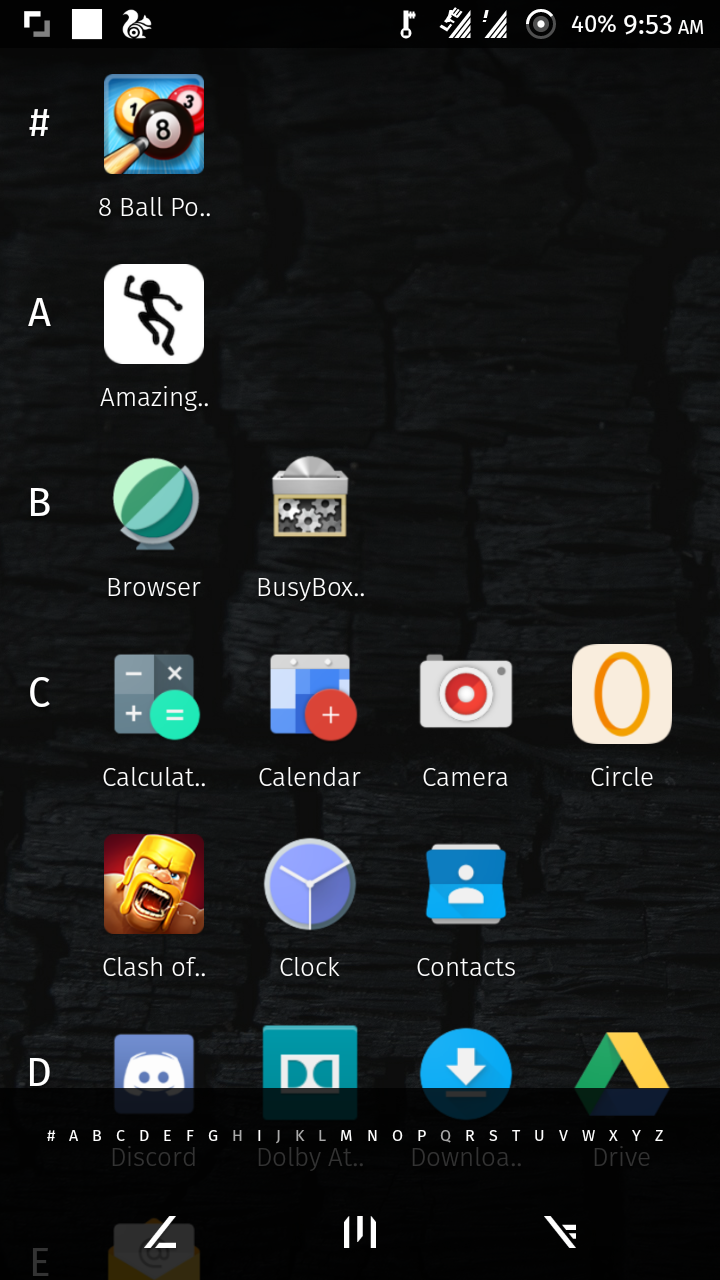The width and height of the screenshot is (720, 1280).
Task: Open the Contacts app
Action: tap(466, 884)
